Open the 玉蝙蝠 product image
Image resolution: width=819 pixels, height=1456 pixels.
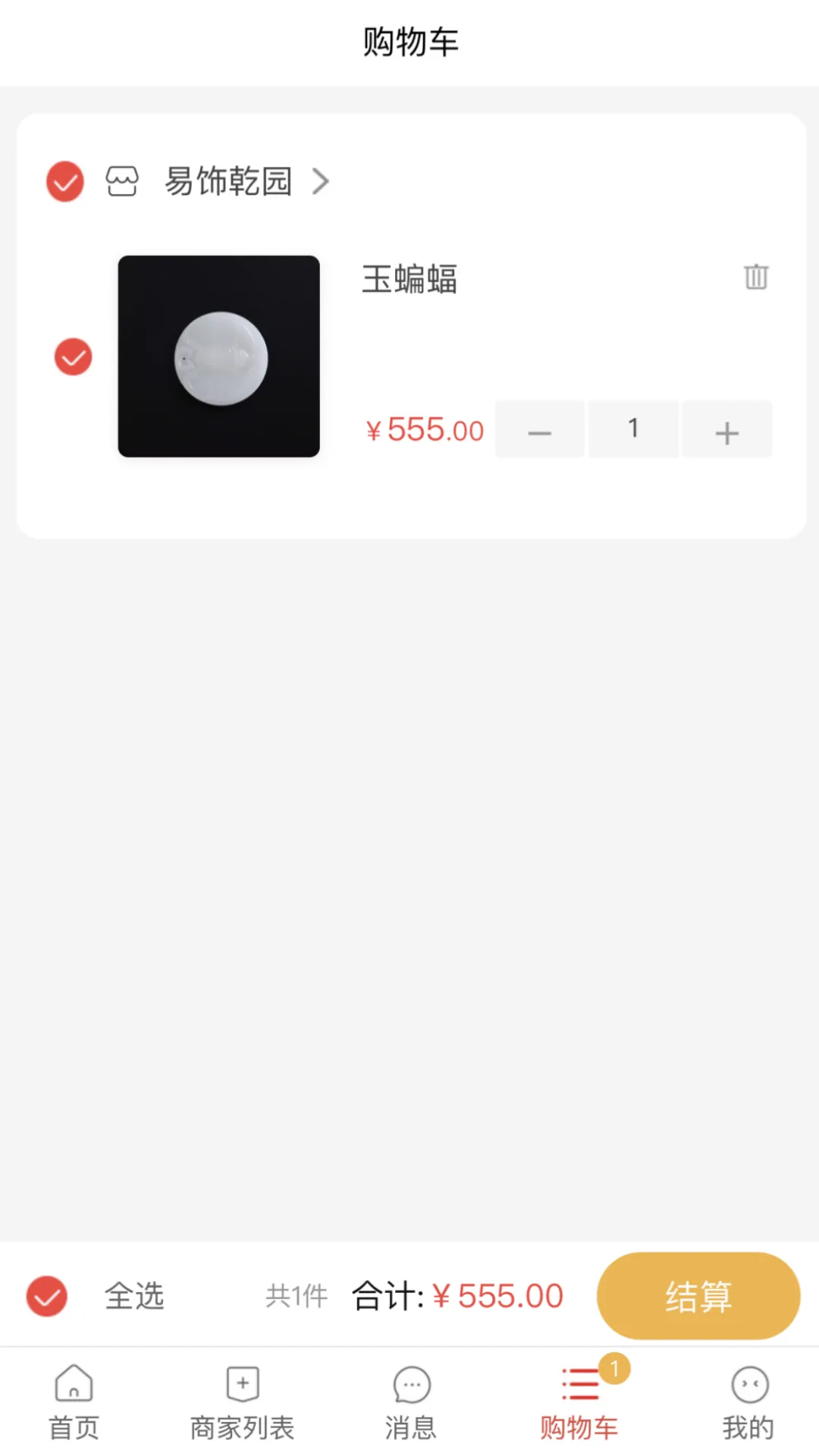click(x=218, y=356)
